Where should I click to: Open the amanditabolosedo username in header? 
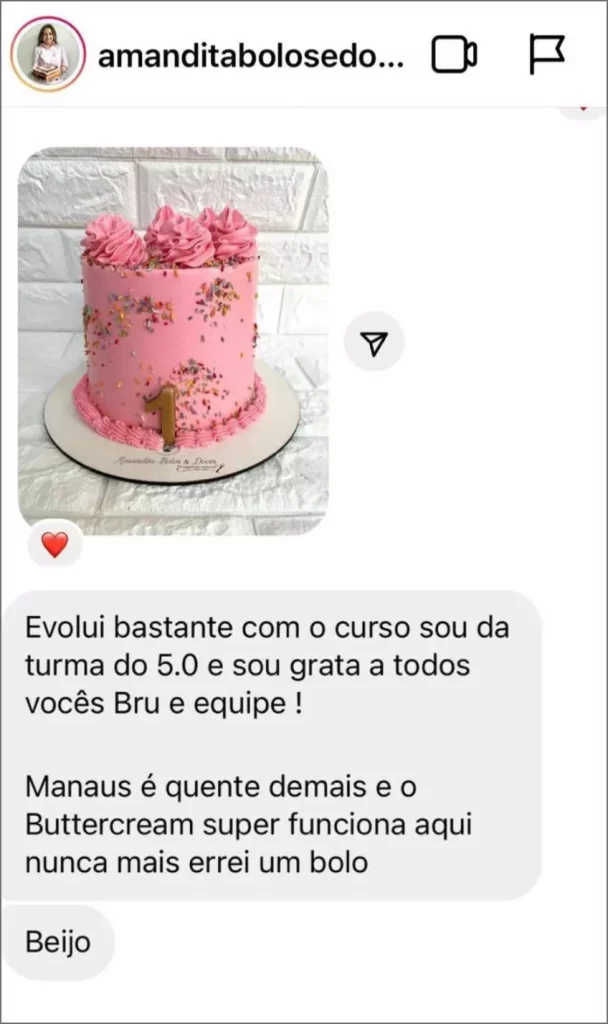click(x=250, y=56)
